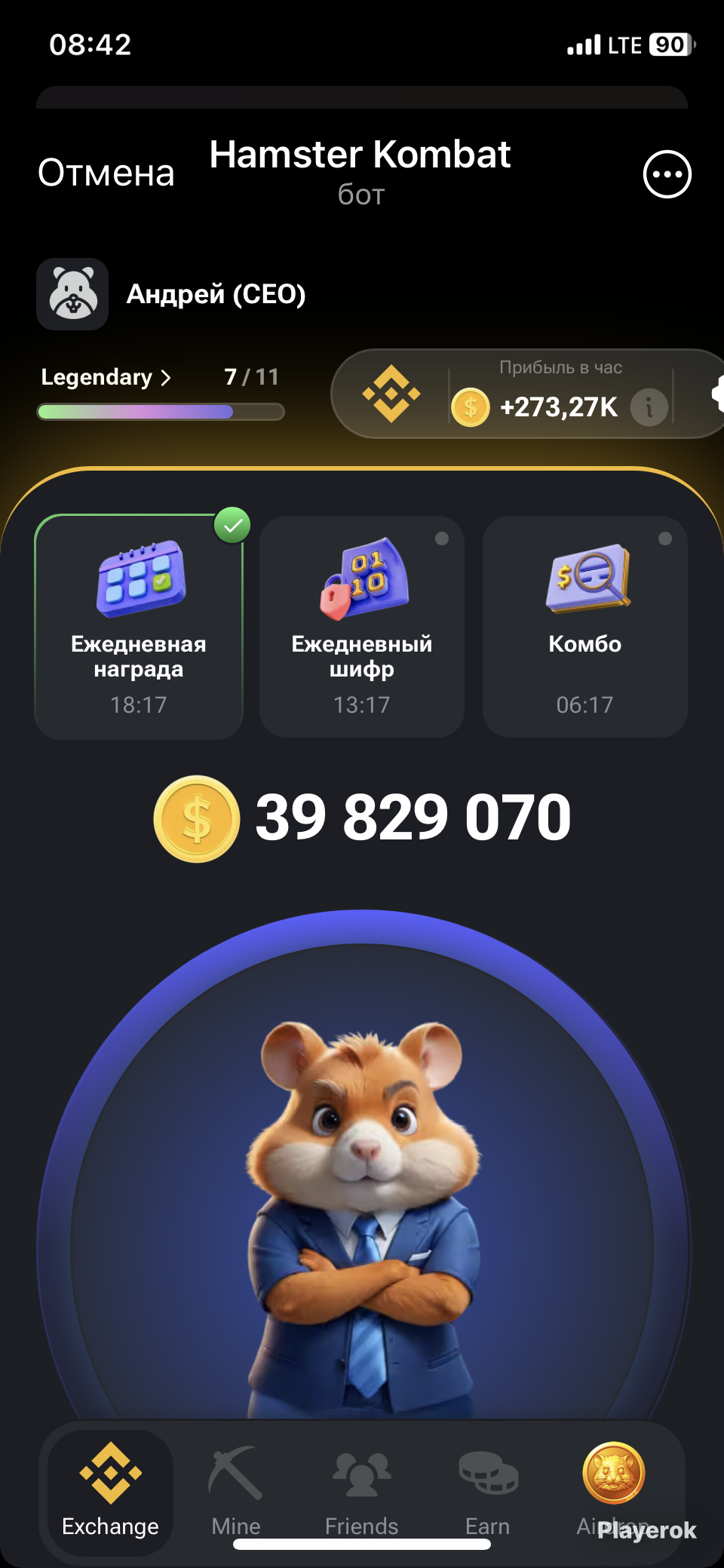
Task: Tap Отмена to close the mini app
Action: pyautogui.click(x=106, y=173)
